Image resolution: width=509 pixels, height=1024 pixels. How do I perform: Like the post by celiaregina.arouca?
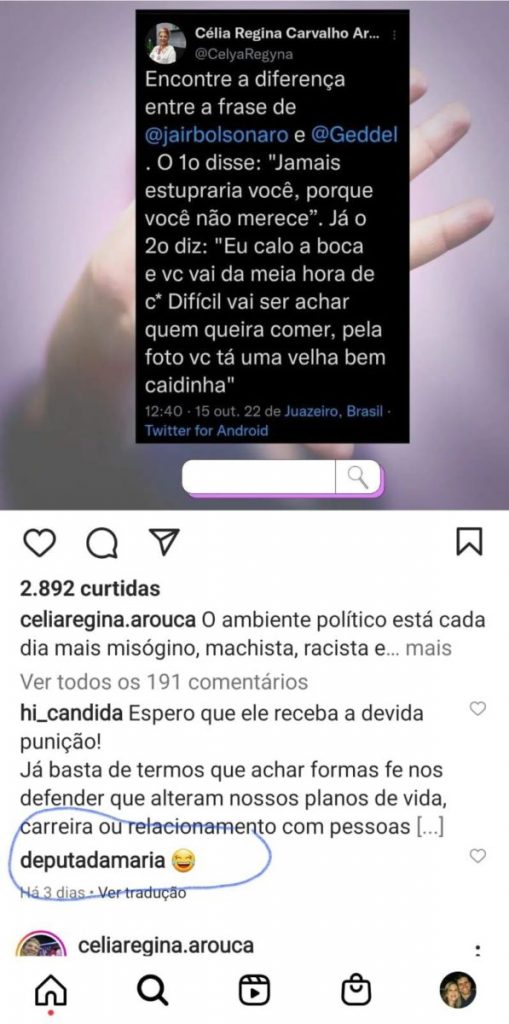click(40, 543)
